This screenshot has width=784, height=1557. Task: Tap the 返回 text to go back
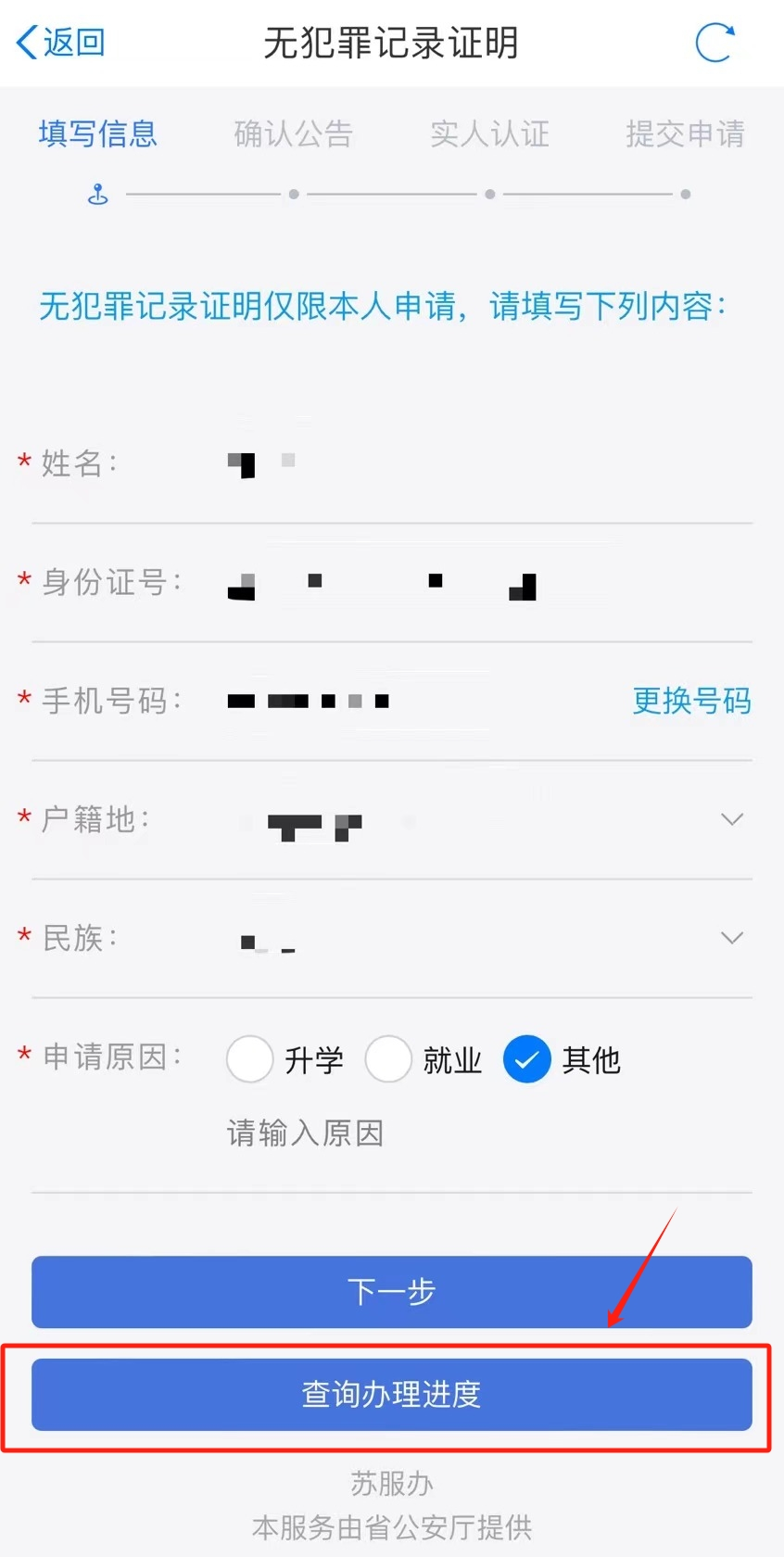coord(72,42)
